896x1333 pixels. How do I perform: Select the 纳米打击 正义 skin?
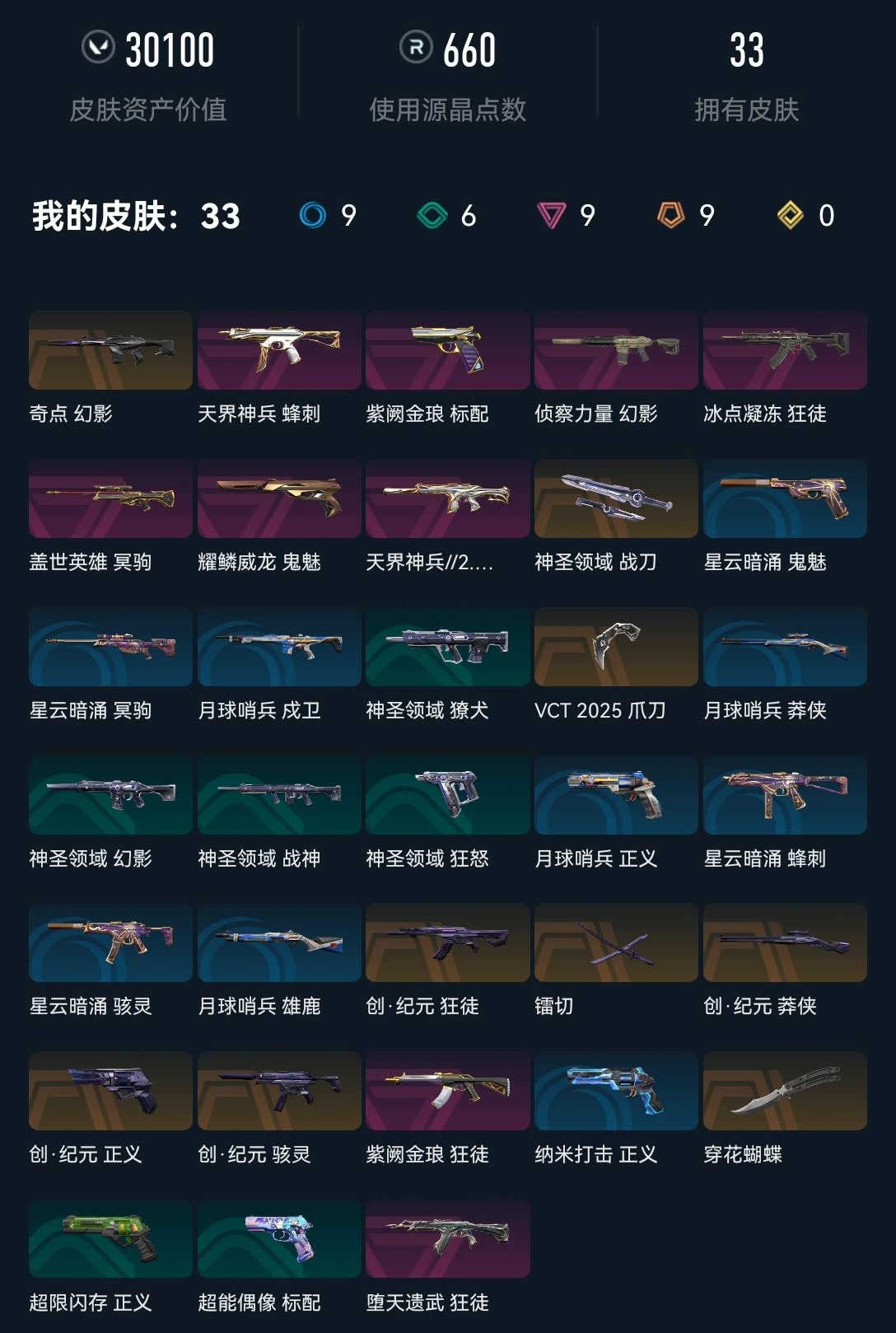click(x=616, y=1091)
